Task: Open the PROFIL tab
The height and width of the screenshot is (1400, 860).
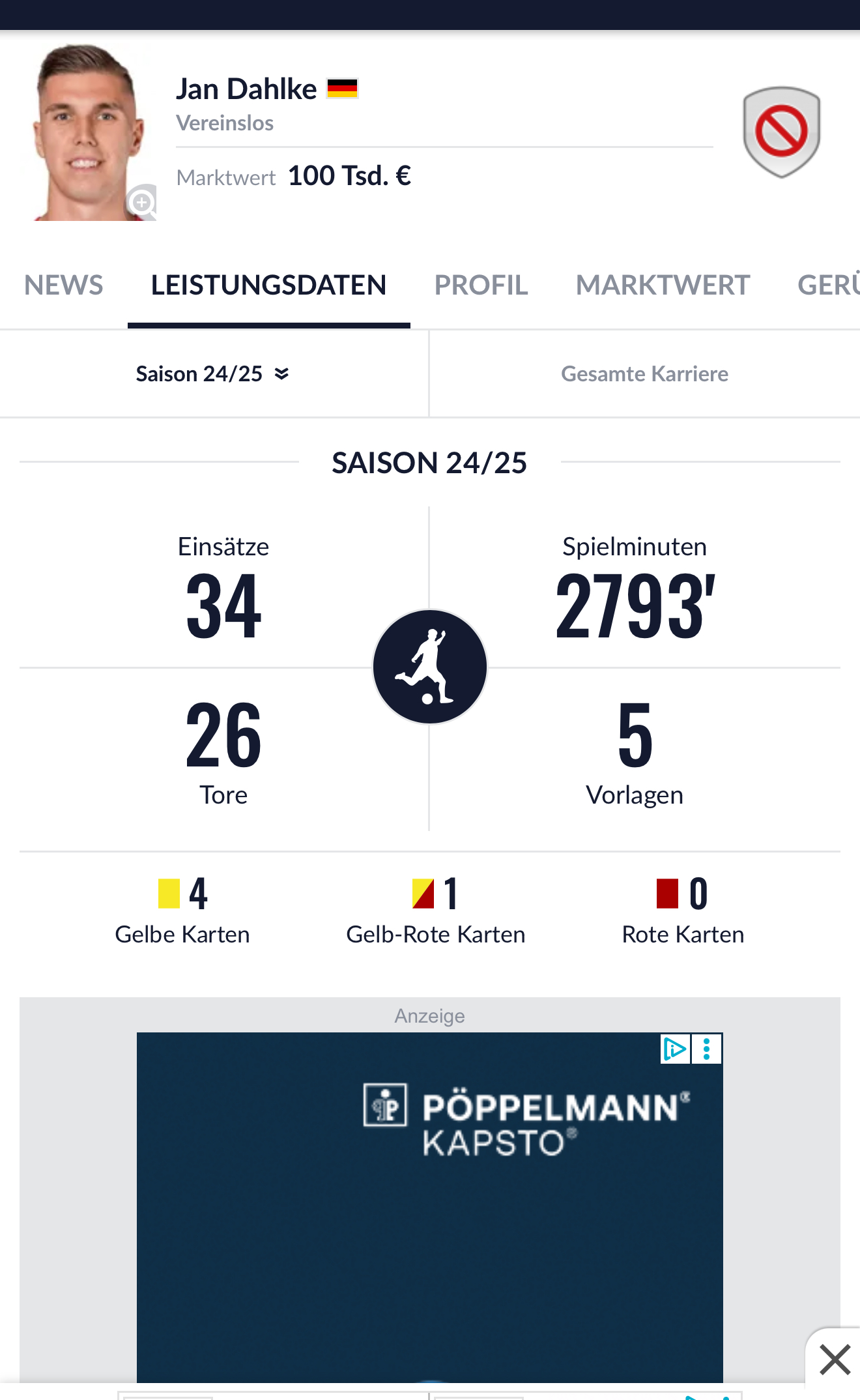Action: point(481,285)
